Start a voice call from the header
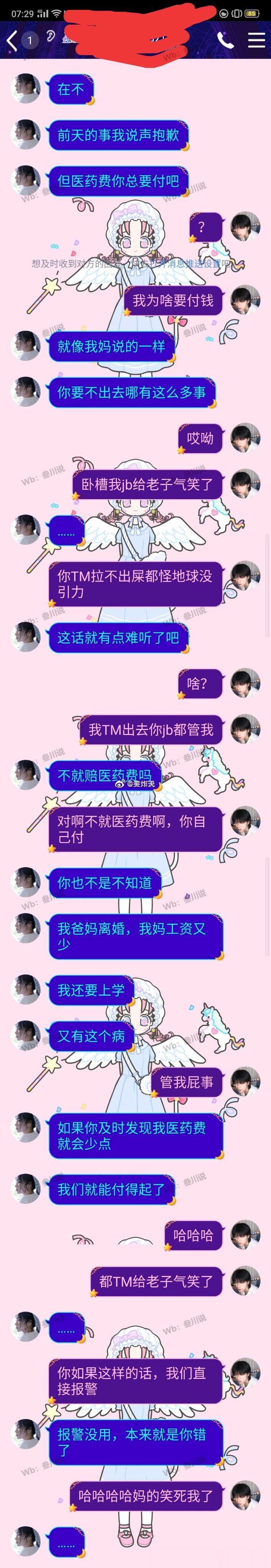271x1568 pixels. point(225,40)
